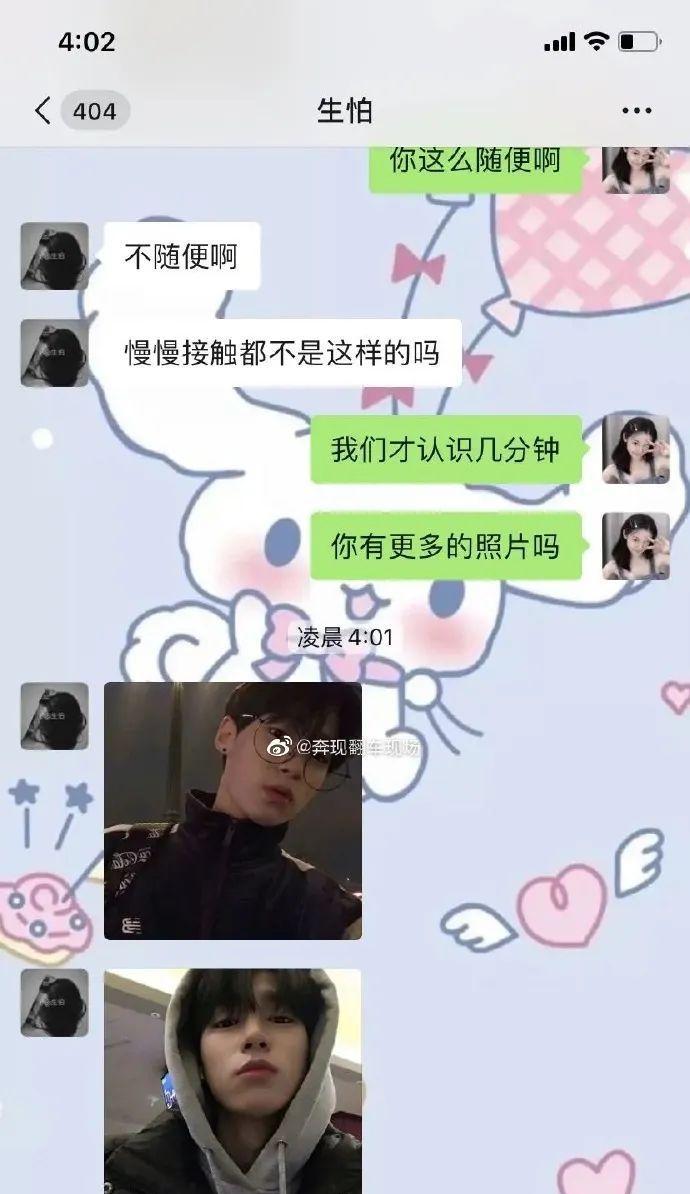The width and height of the screenshot is (690, 1194).
Task: View the received gray hoodie photo
Action: (x=233, y=1080)
